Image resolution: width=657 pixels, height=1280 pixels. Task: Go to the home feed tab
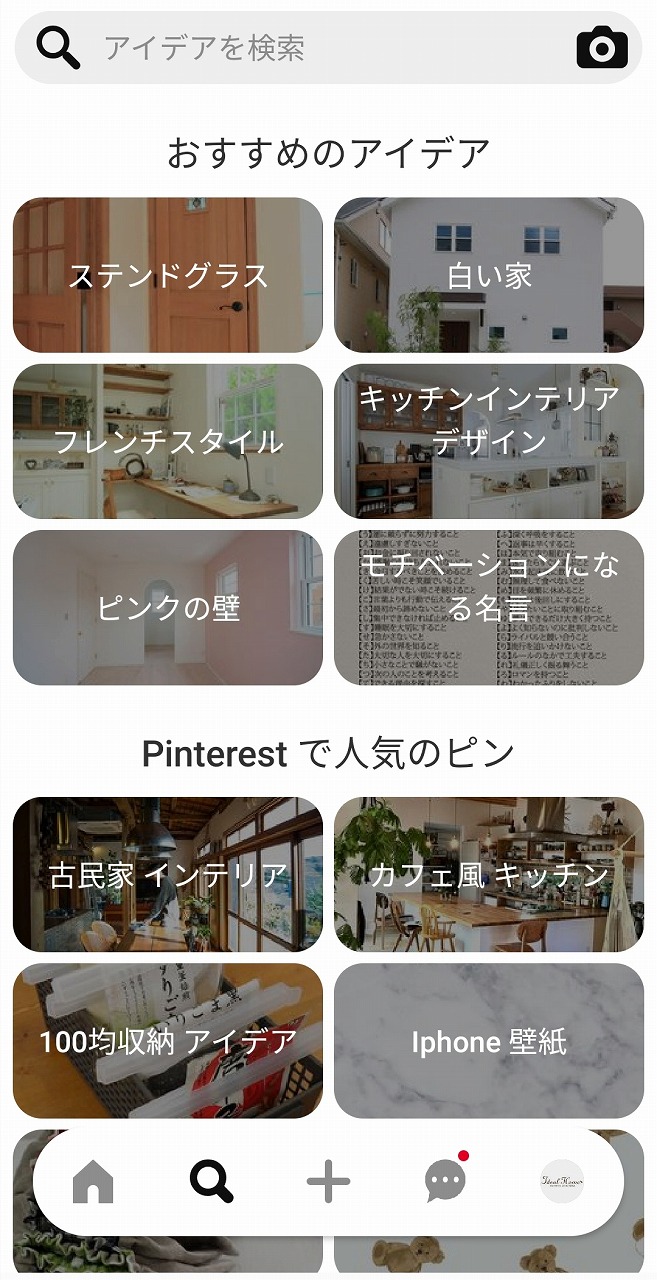93,1183
